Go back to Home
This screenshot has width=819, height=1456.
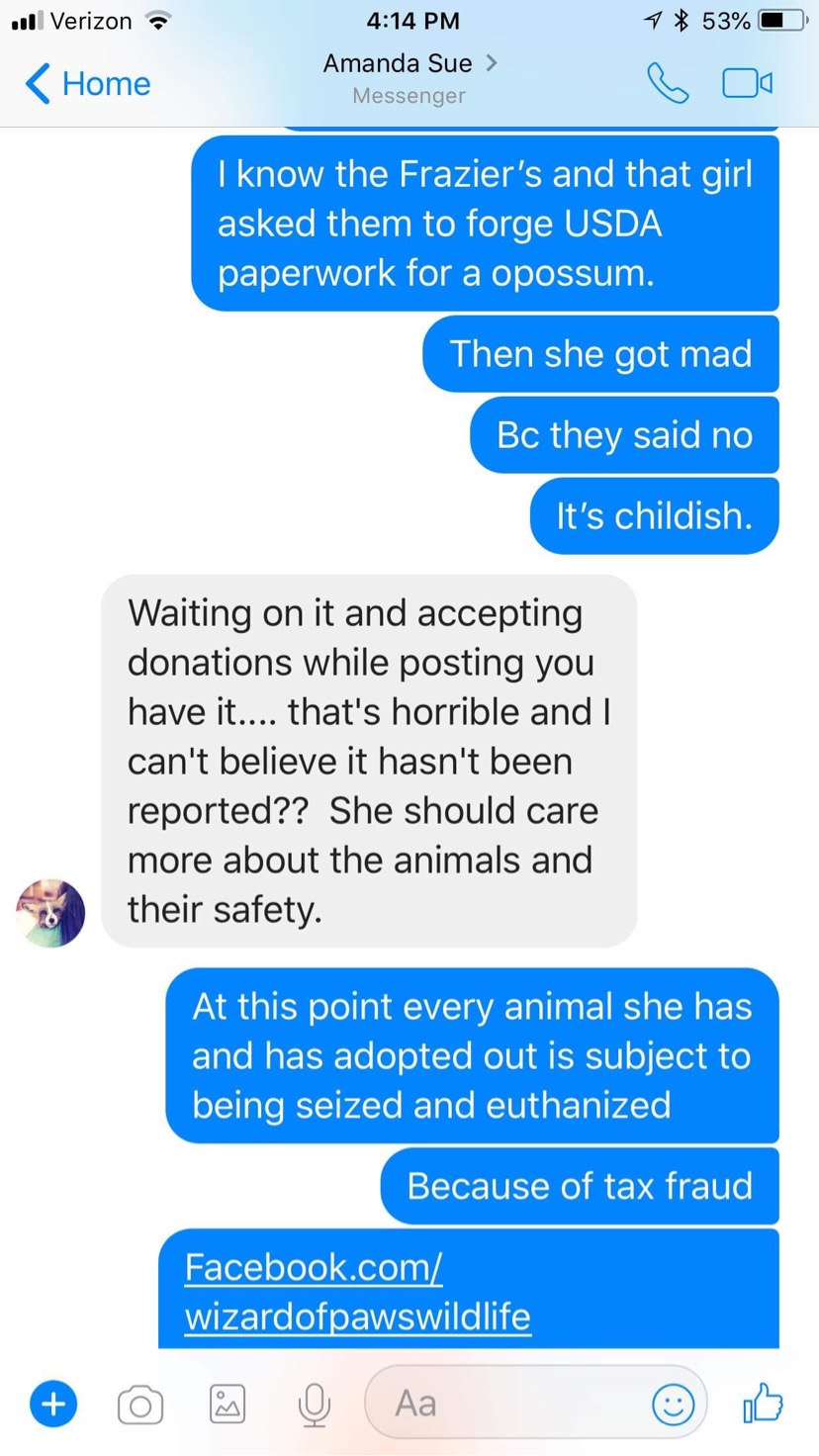(x=87, y=83)
